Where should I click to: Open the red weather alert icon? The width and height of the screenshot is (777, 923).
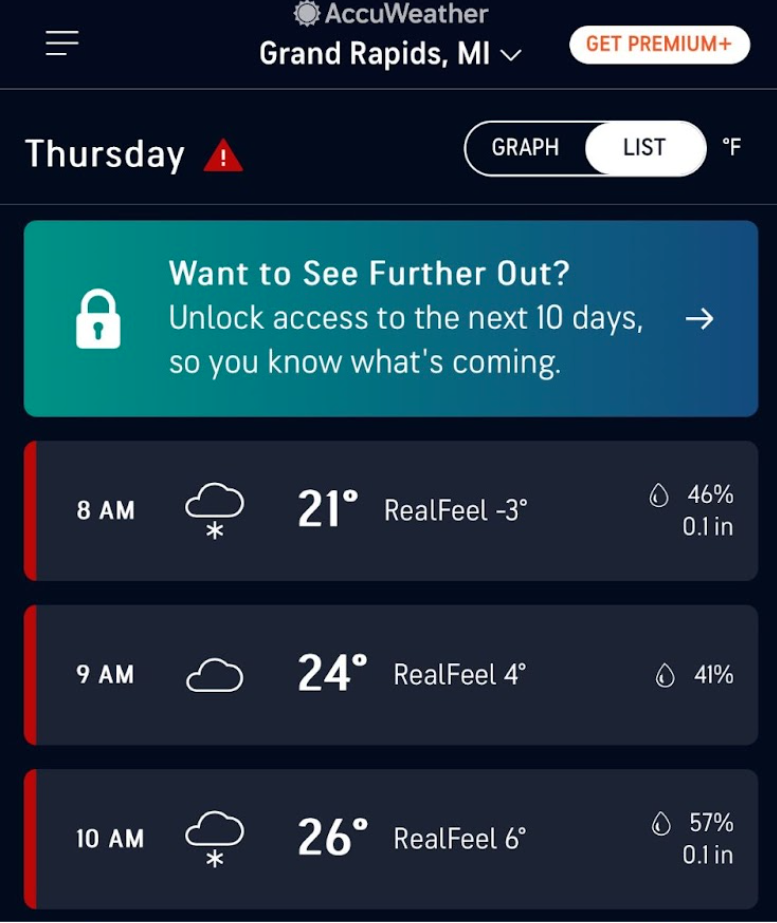(x=223, y=156)
